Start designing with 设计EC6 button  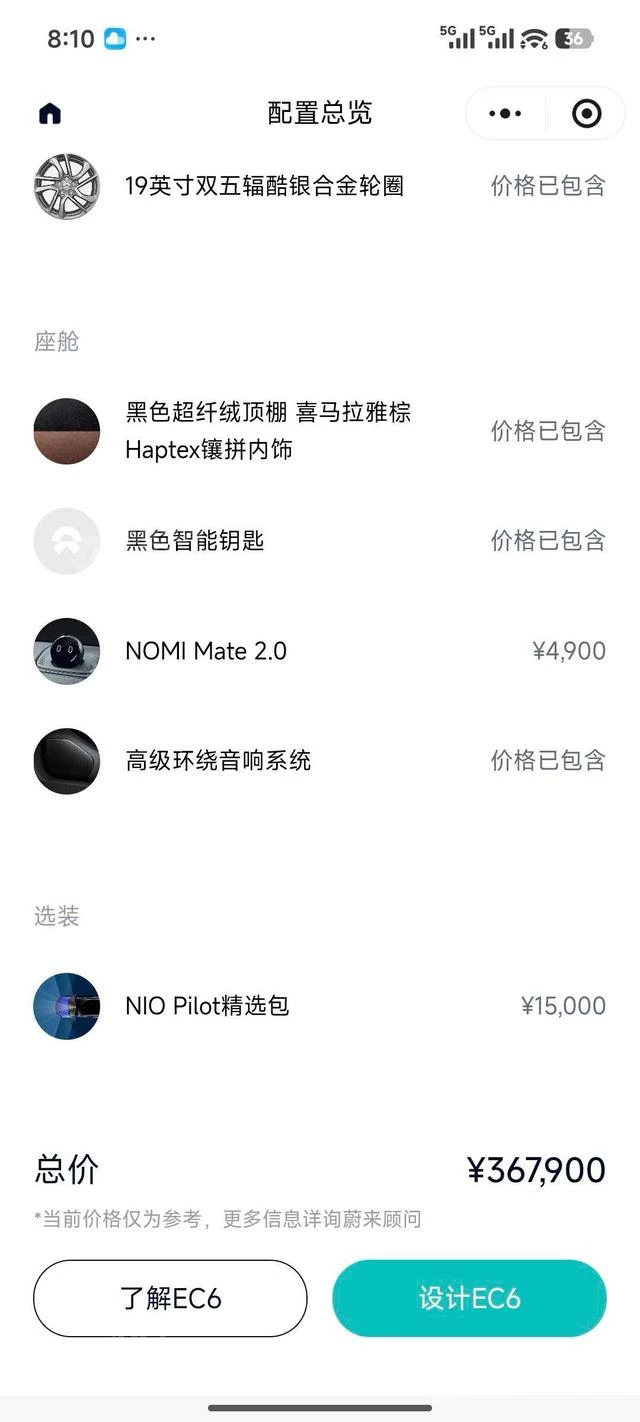469,1298
